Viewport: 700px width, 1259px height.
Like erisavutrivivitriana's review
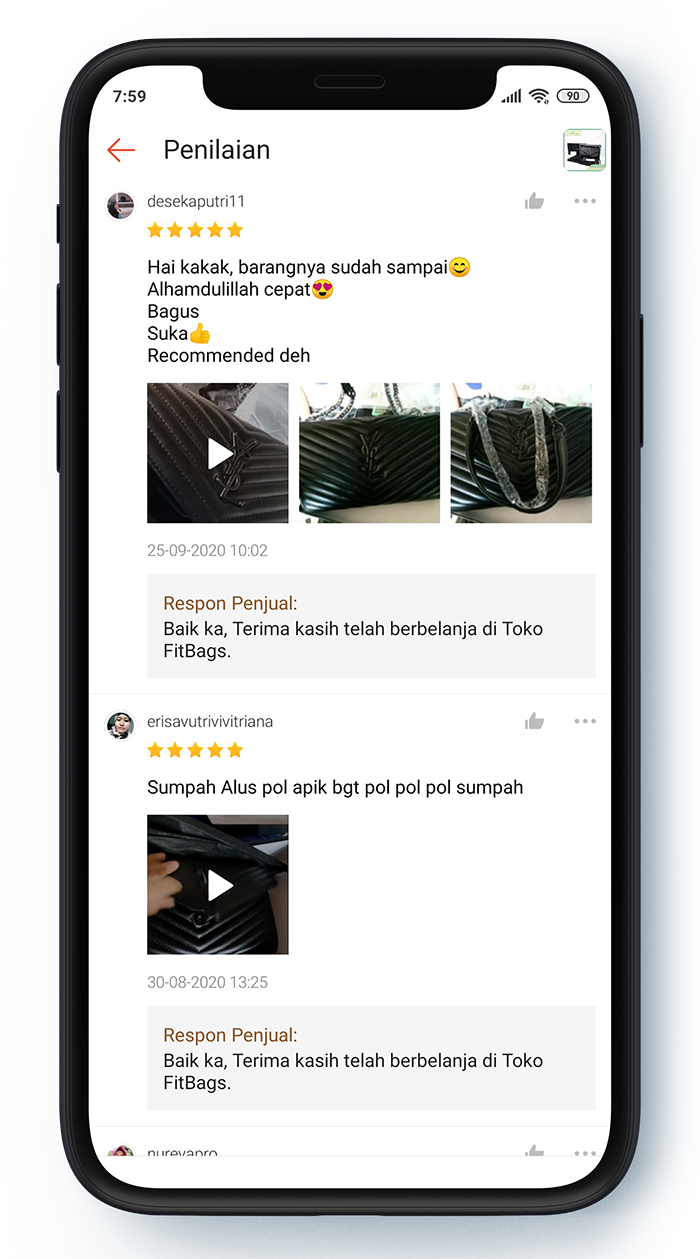(x=534, y=722)
